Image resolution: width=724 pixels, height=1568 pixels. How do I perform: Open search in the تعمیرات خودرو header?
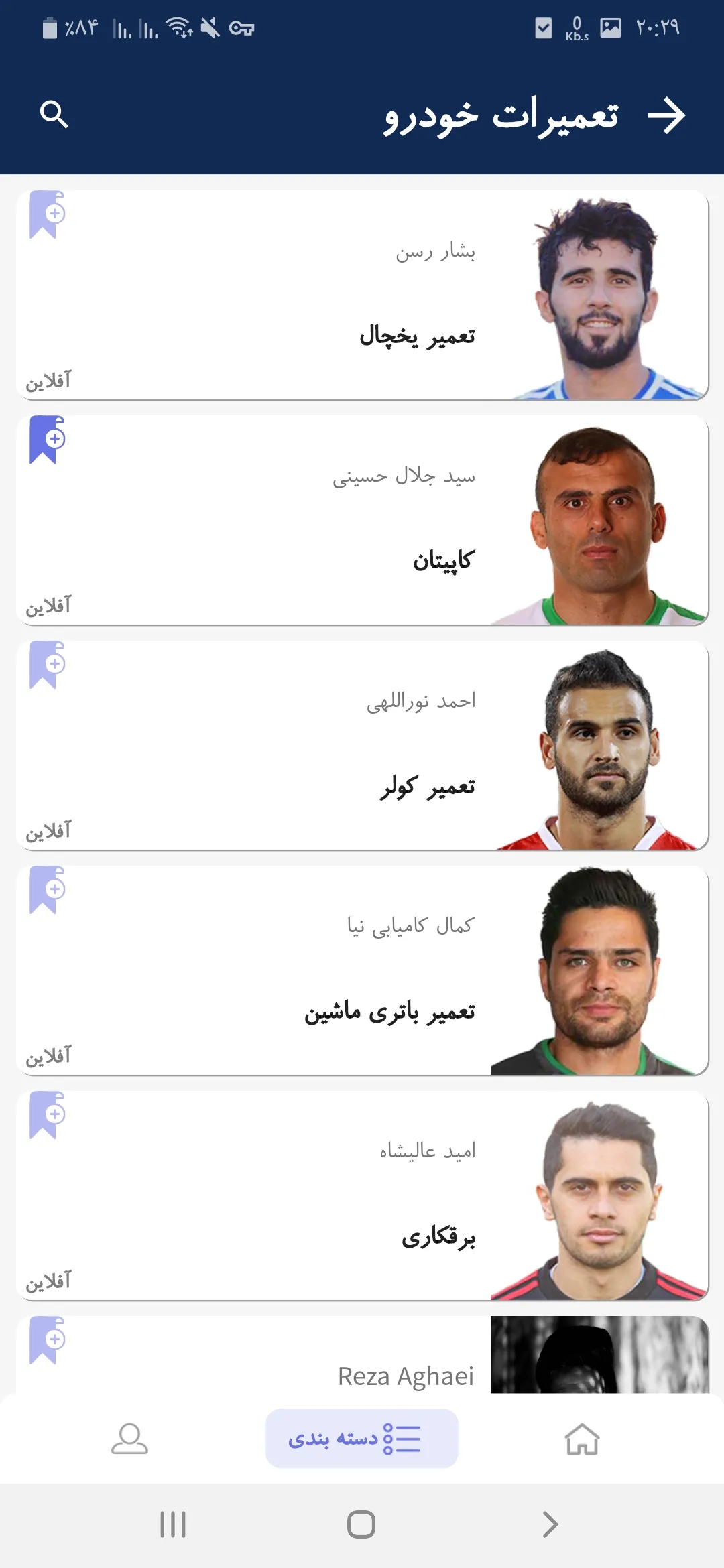(54, 115)
